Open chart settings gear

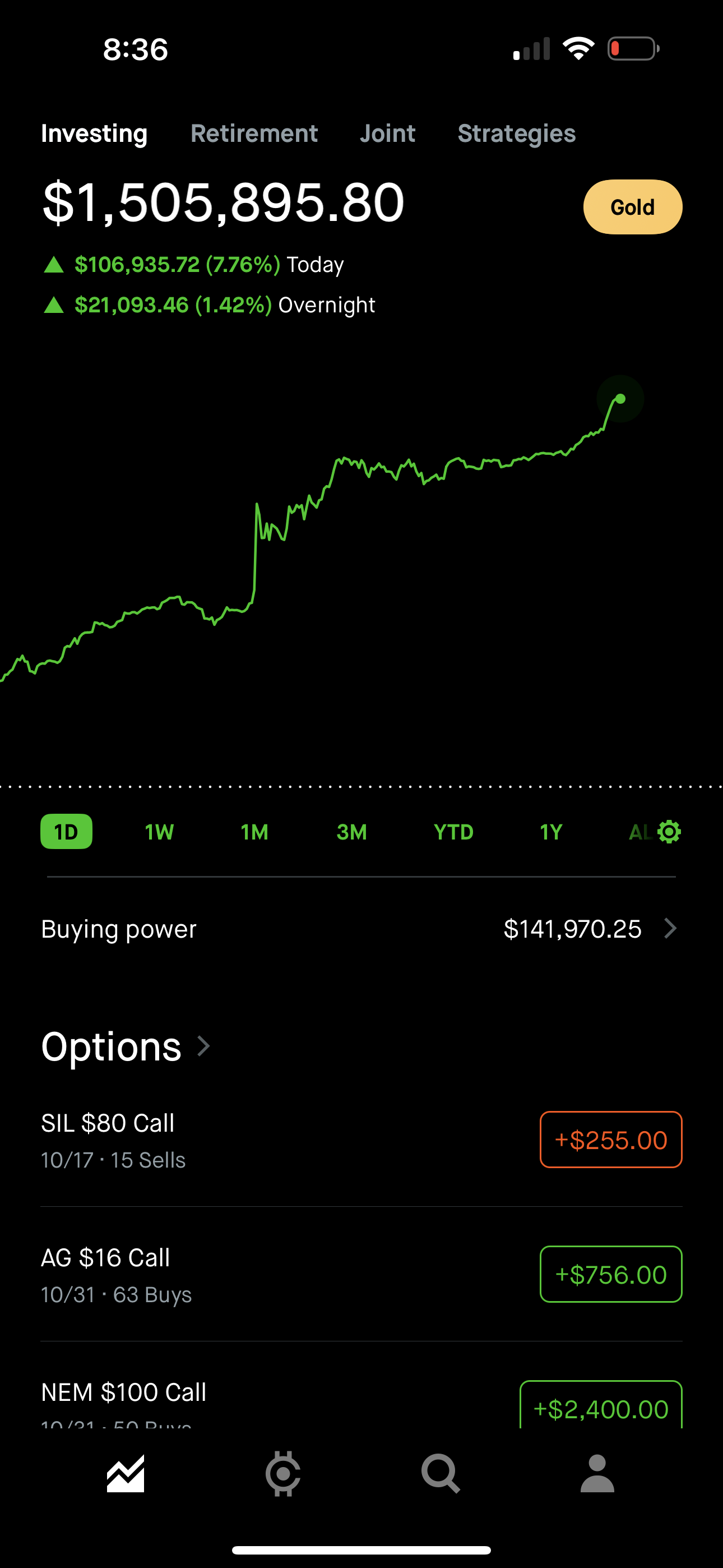[669, 832]
